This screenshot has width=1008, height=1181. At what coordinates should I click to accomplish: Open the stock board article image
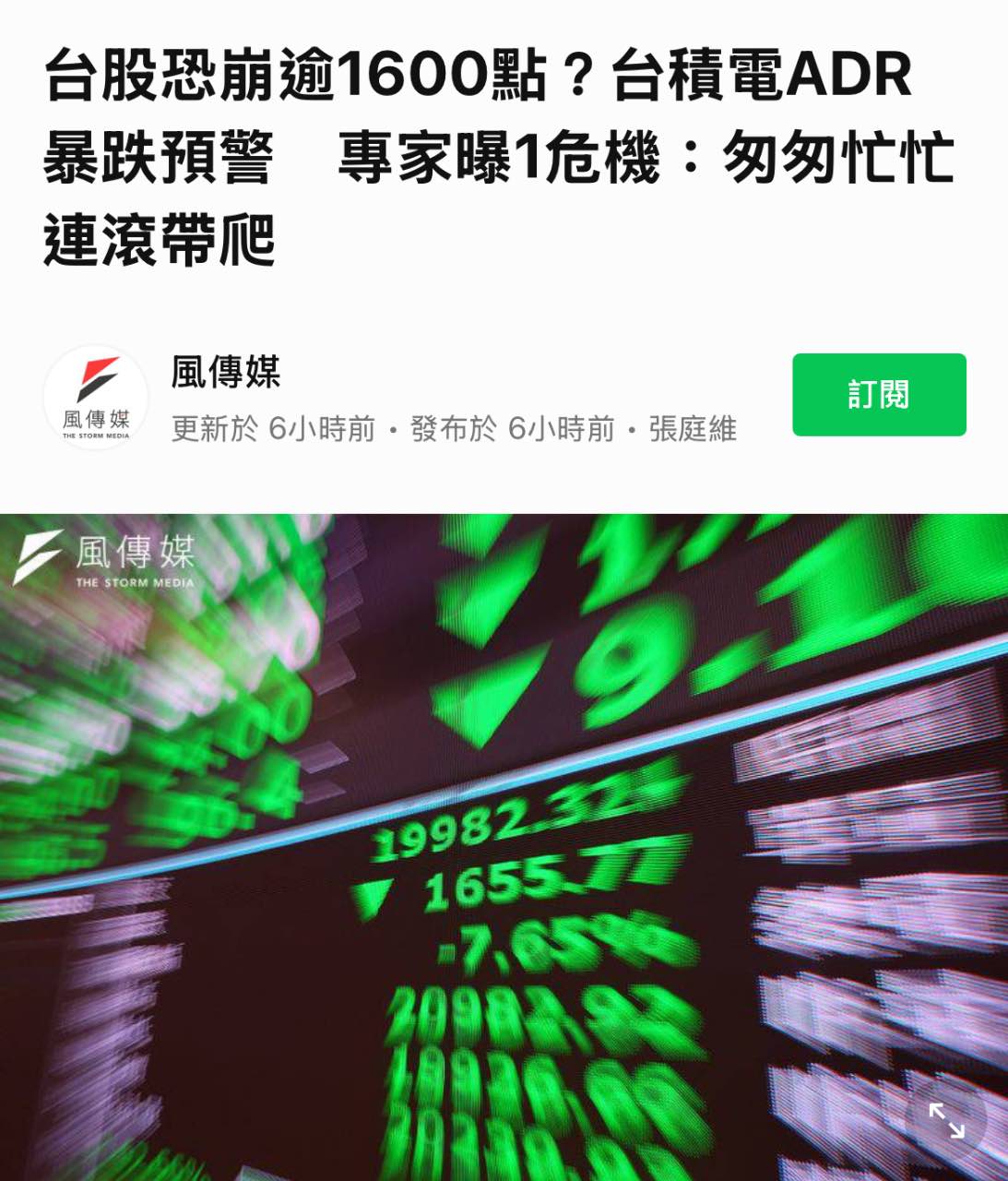(x=504, y=847)
